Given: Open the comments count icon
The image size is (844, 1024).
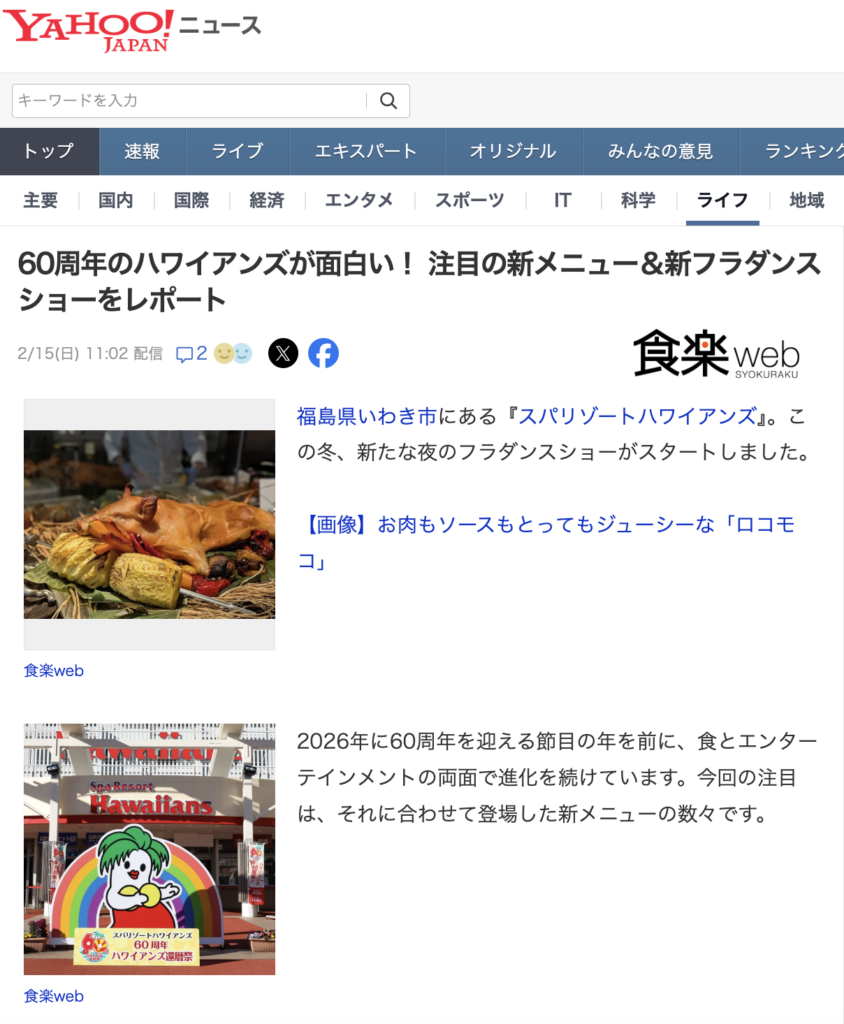Looking at the screenshot, I should tap(191, 353).
